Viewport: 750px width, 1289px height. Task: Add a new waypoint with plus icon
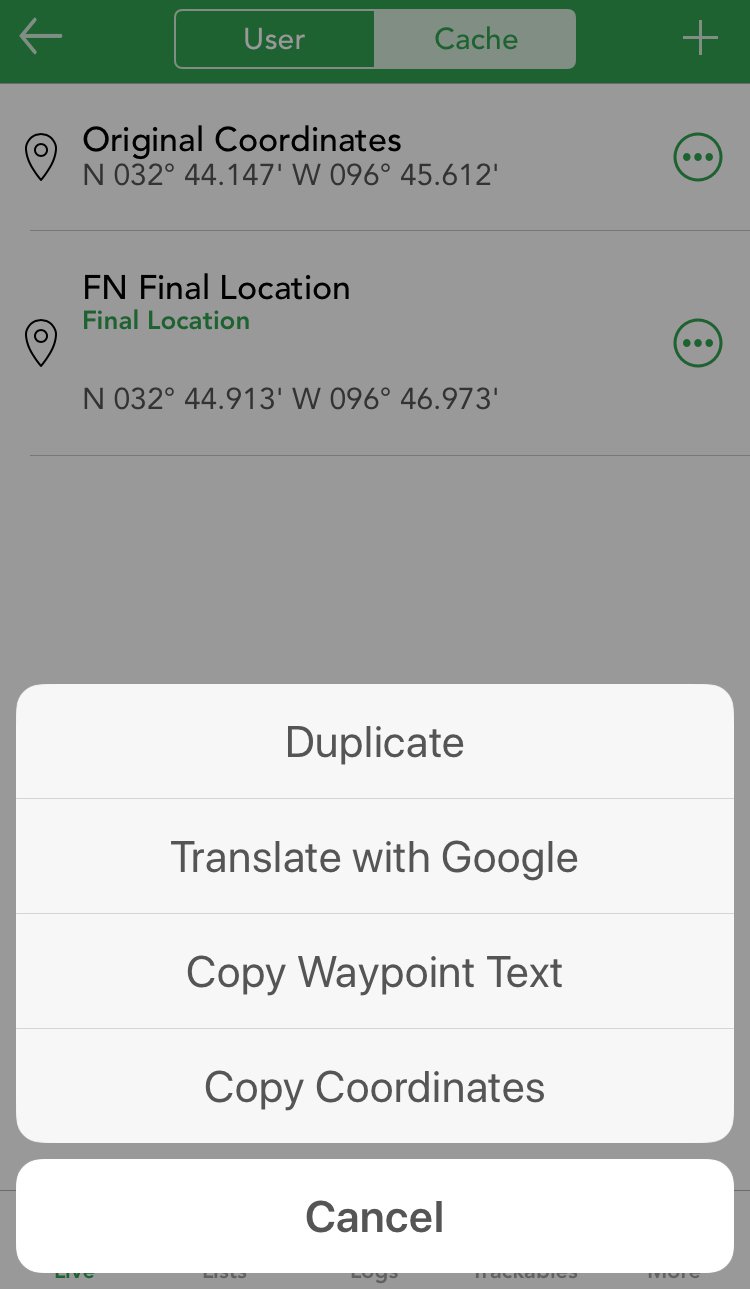tap(700, 39)
